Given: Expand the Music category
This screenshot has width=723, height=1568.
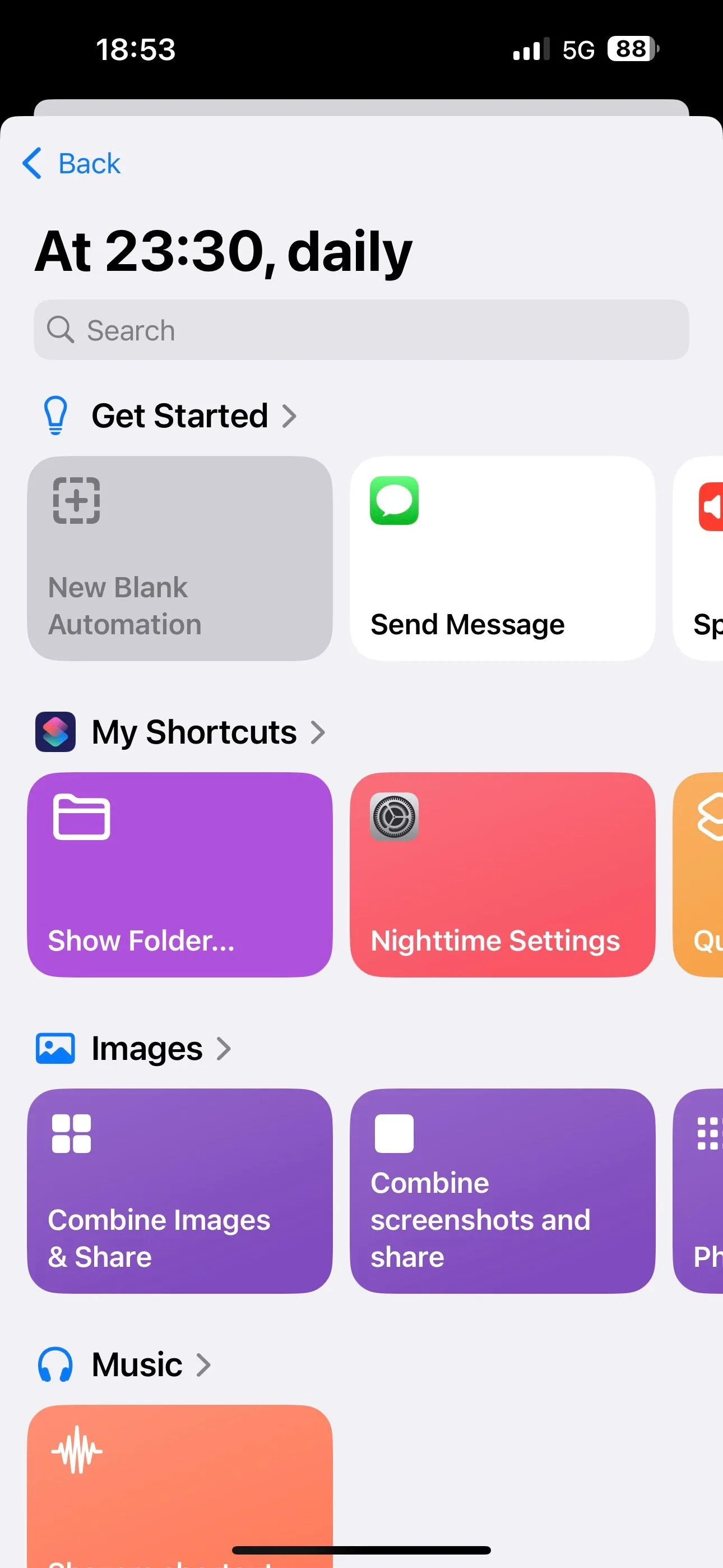Looking at the screenshot, I should [x=150, y=1364].
